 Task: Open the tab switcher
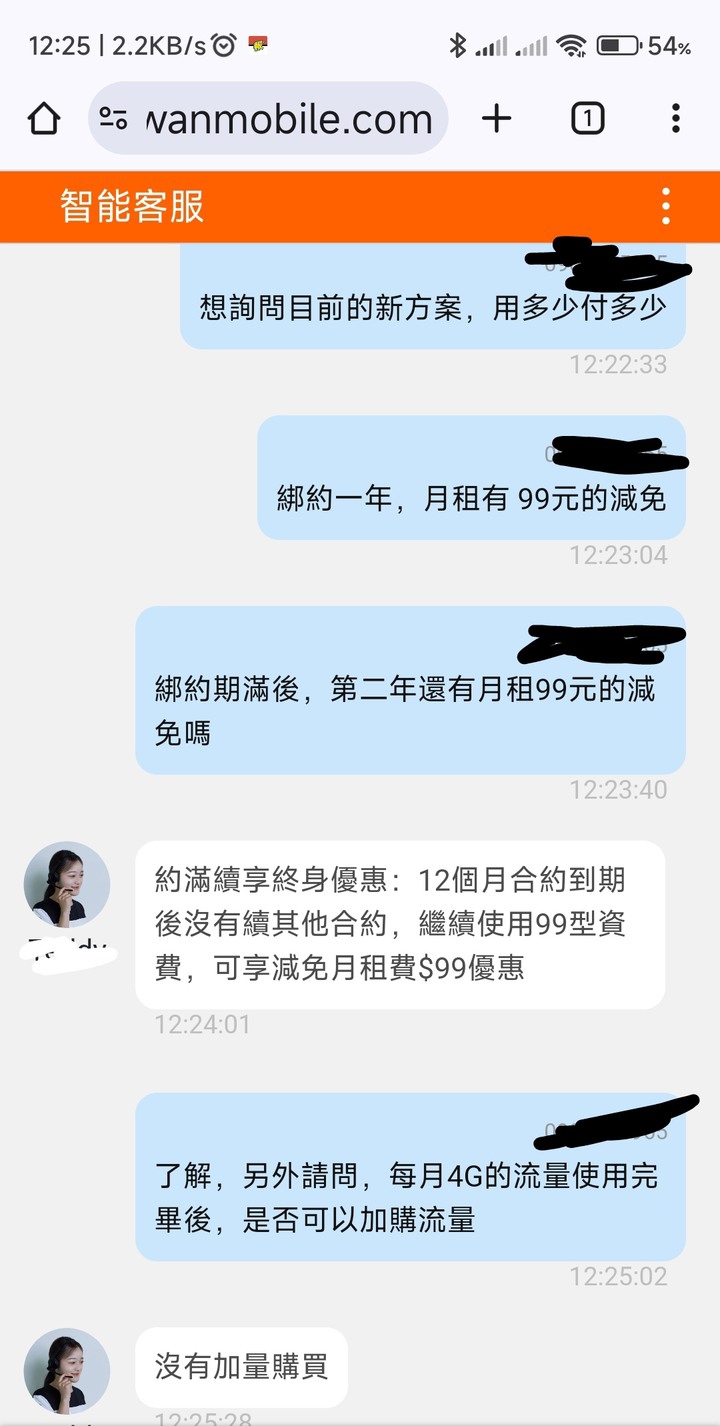coord(588,119)
